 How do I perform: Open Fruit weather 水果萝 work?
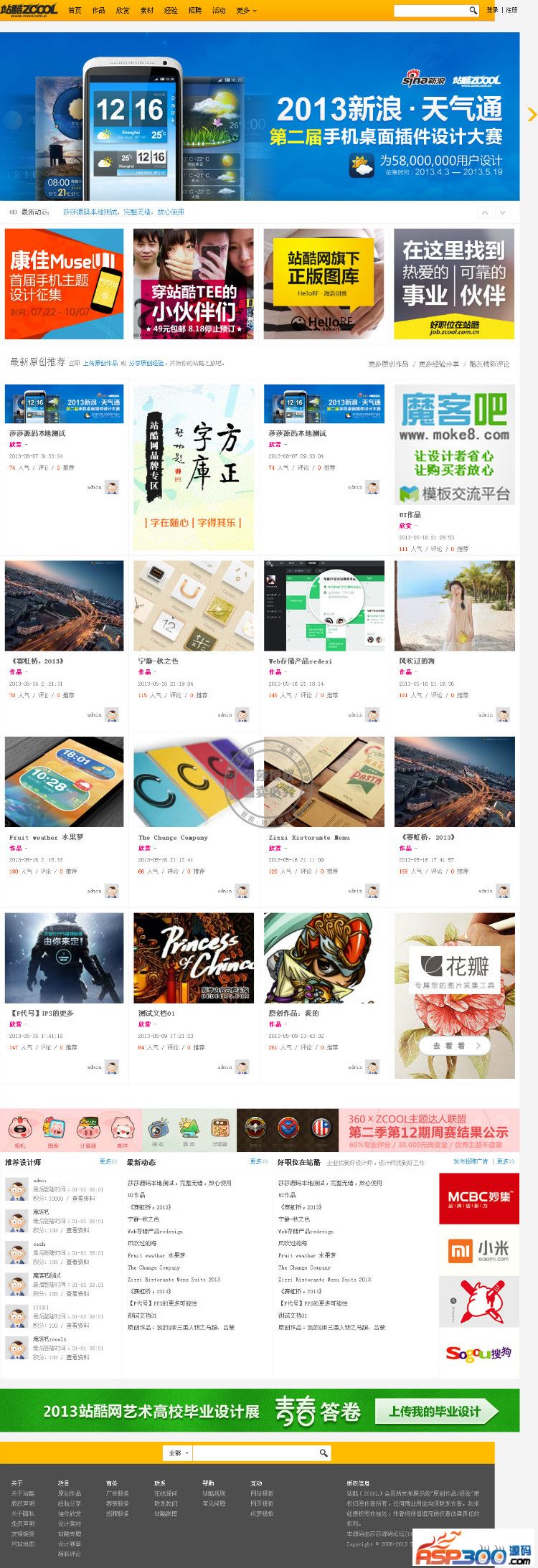pos(64,782)
